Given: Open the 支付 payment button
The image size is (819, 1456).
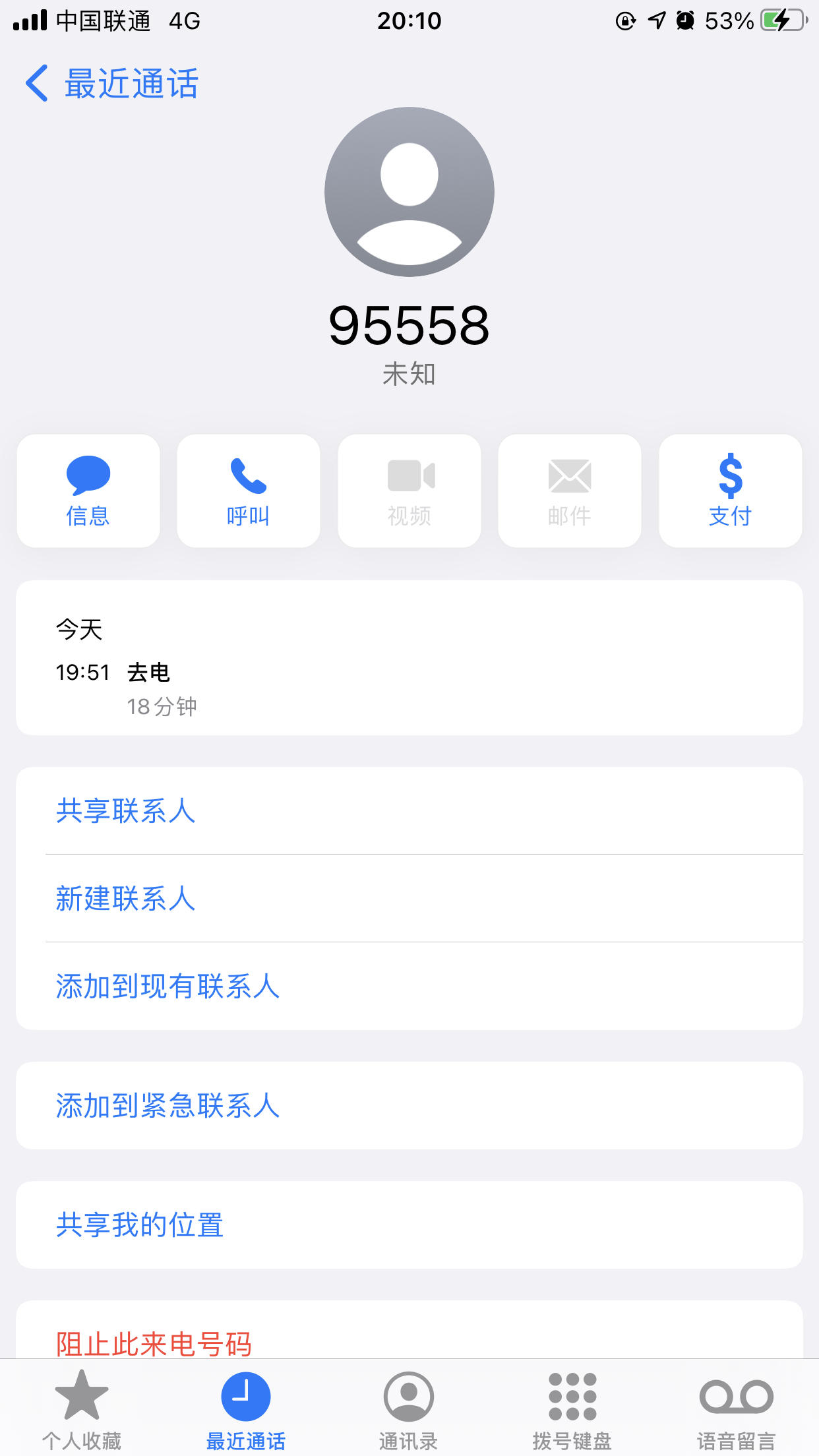Looking at the screenshot, I should click(x=731, y=491).
